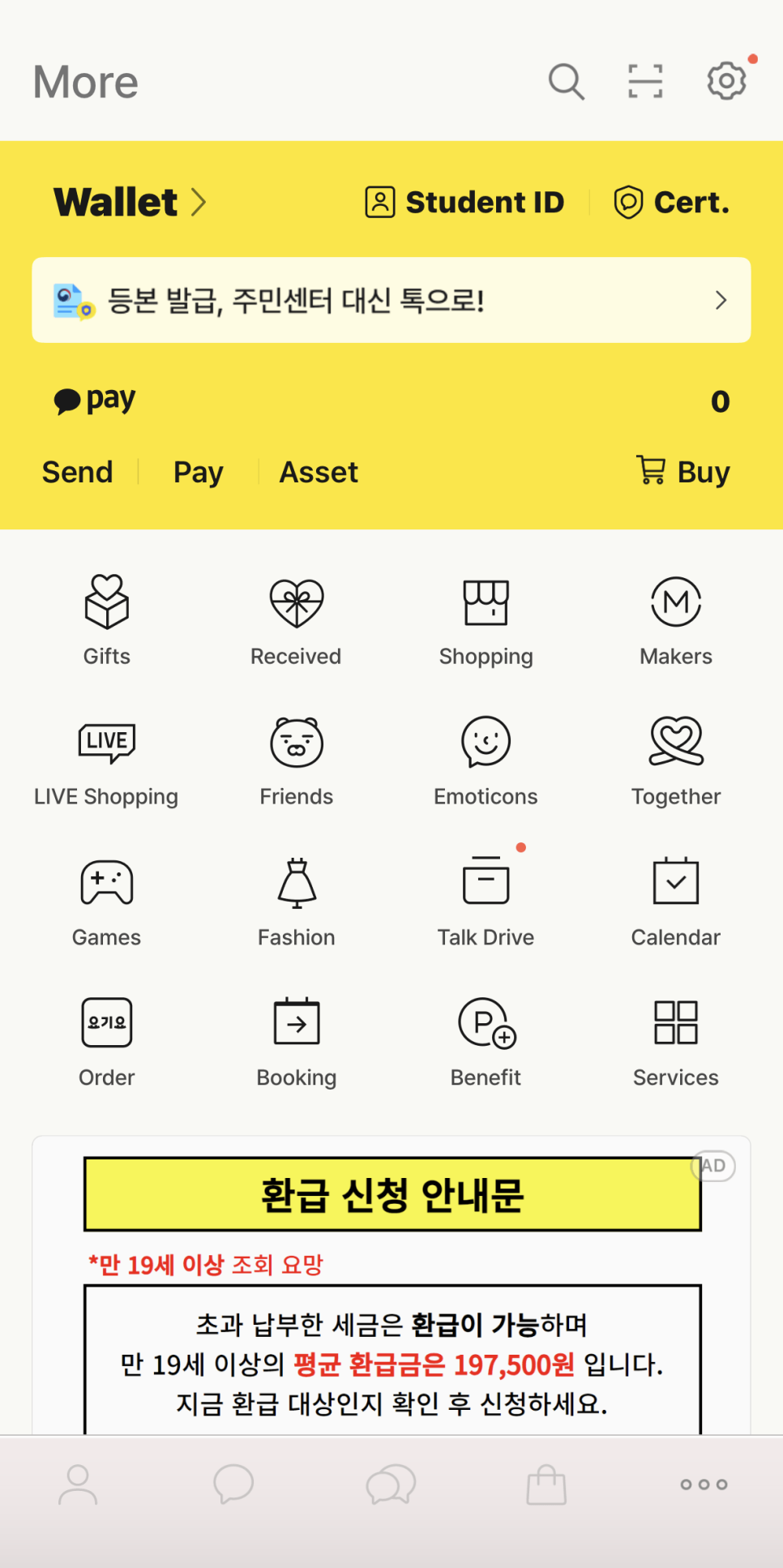Open the 환급 신청 안내문 ad
The image size is (783, 1568).
(391, 1297)
